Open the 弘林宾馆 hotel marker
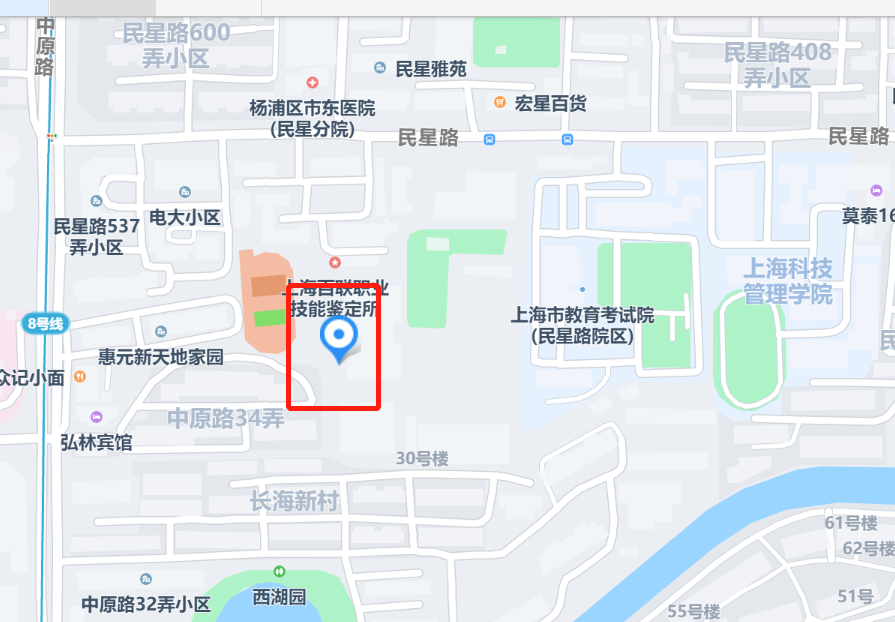This screenshot has height=622, width=895. pyautogui.click(x=96, y=417)
